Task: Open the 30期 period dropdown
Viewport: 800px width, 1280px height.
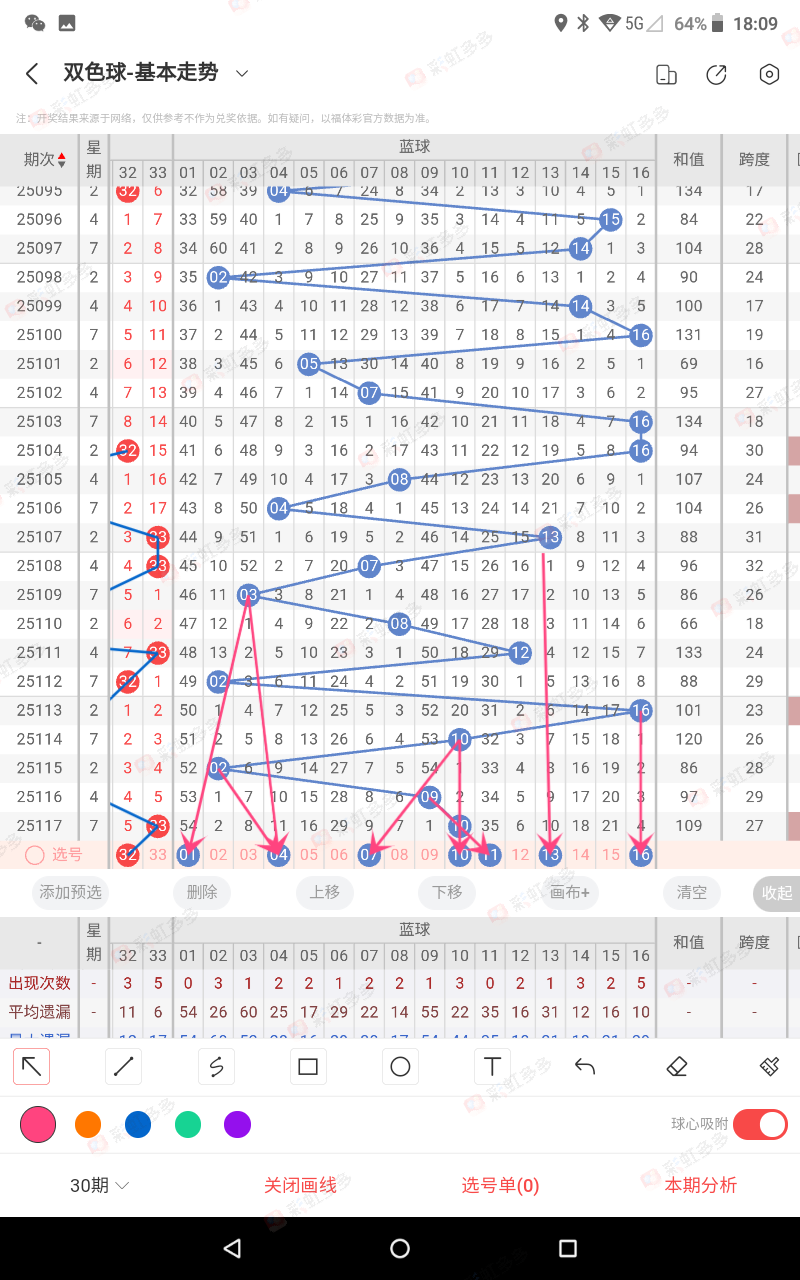Action: click(x=99, y=1185)
